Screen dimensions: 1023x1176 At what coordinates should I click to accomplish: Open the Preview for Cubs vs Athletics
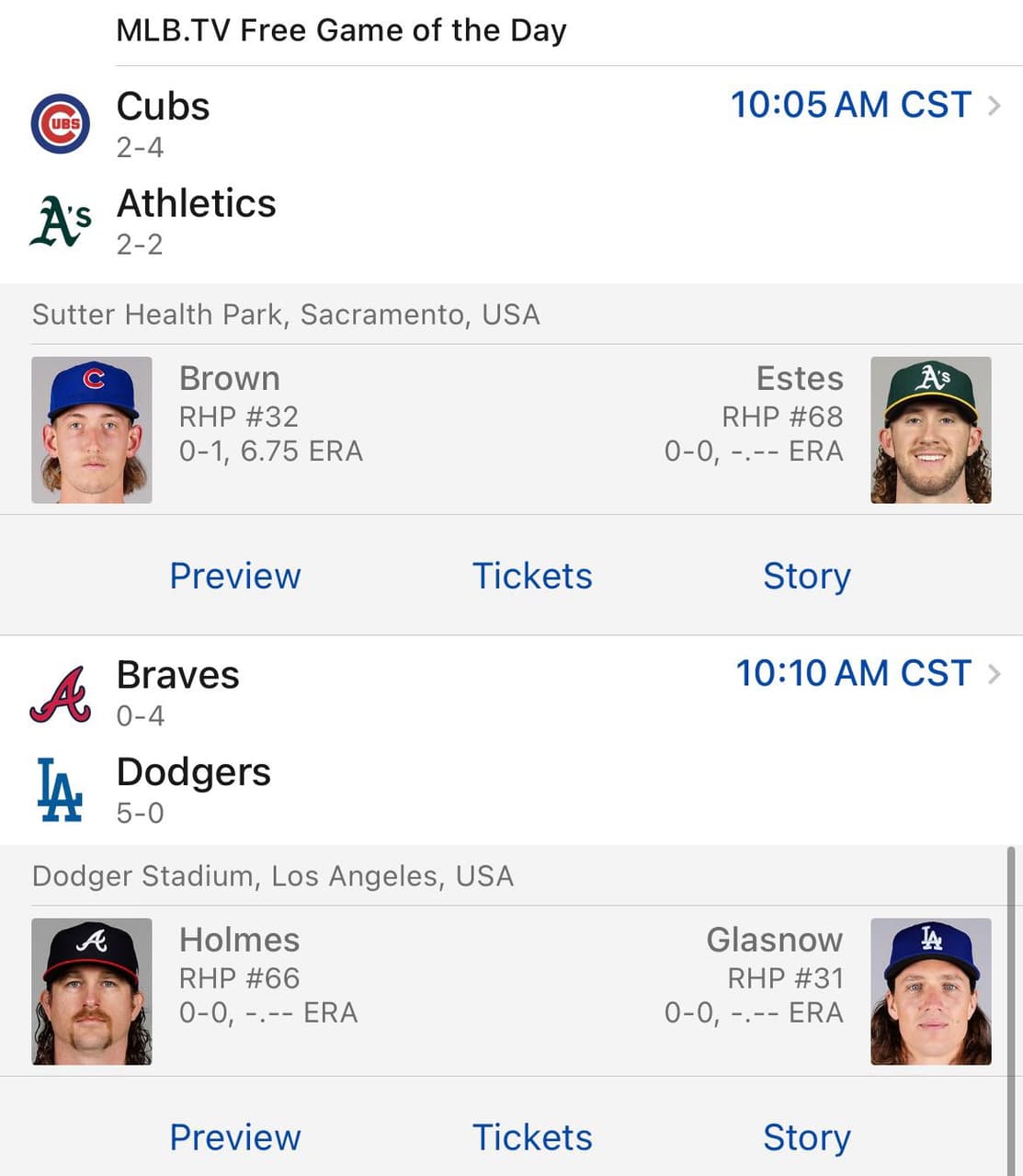pos(234,576)
